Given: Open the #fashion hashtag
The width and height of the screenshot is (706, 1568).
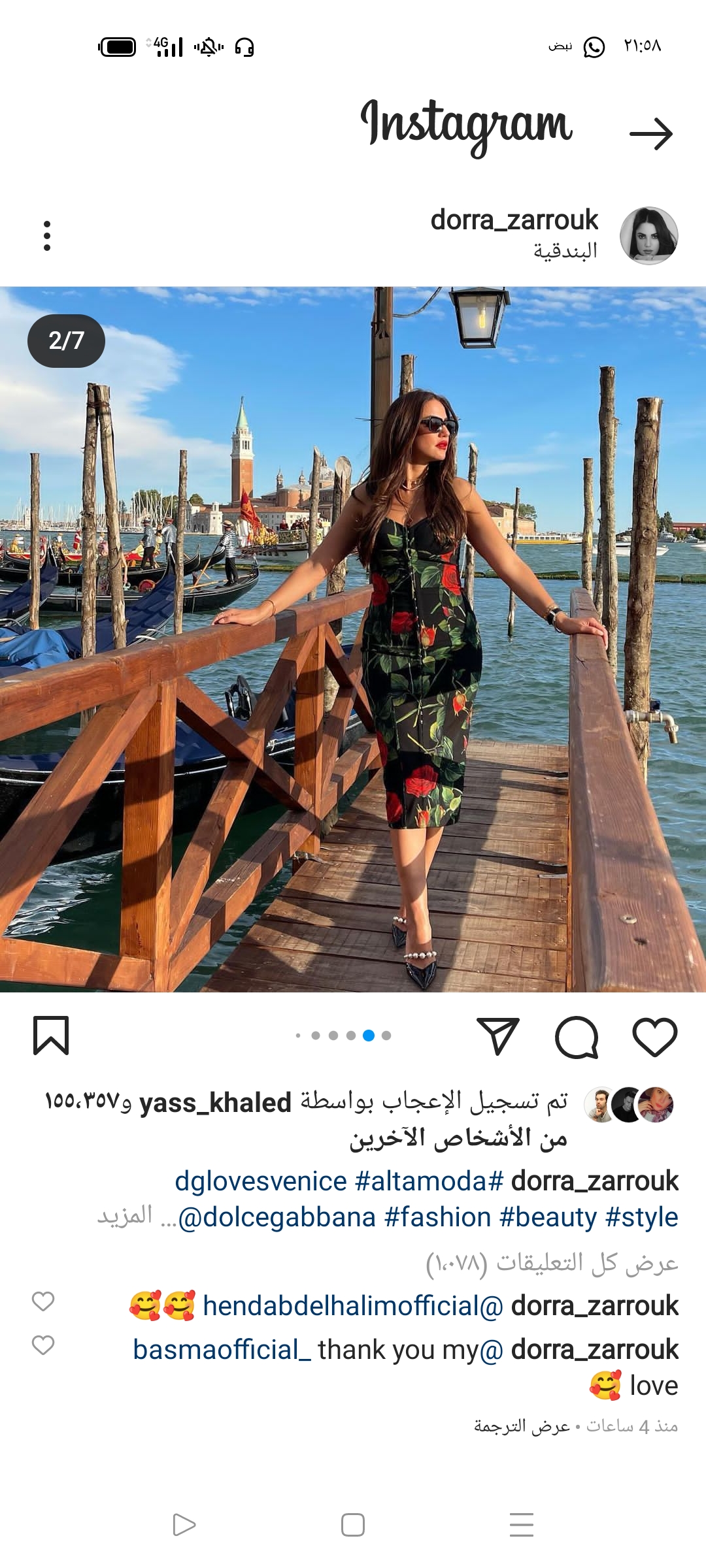Looking at the screenshot, I should (437, 1217).
